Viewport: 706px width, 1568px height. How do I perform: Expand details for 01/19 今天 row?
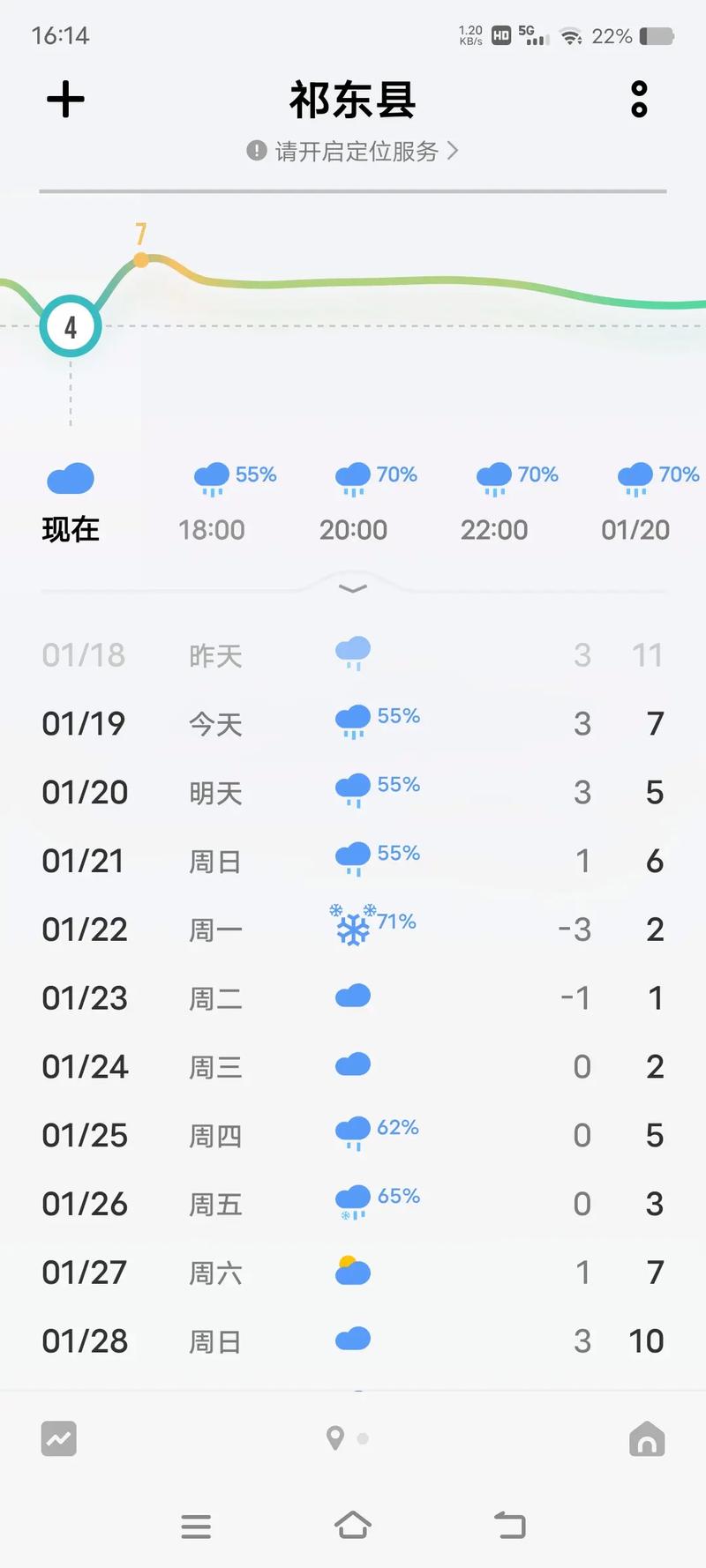point(353,723)
